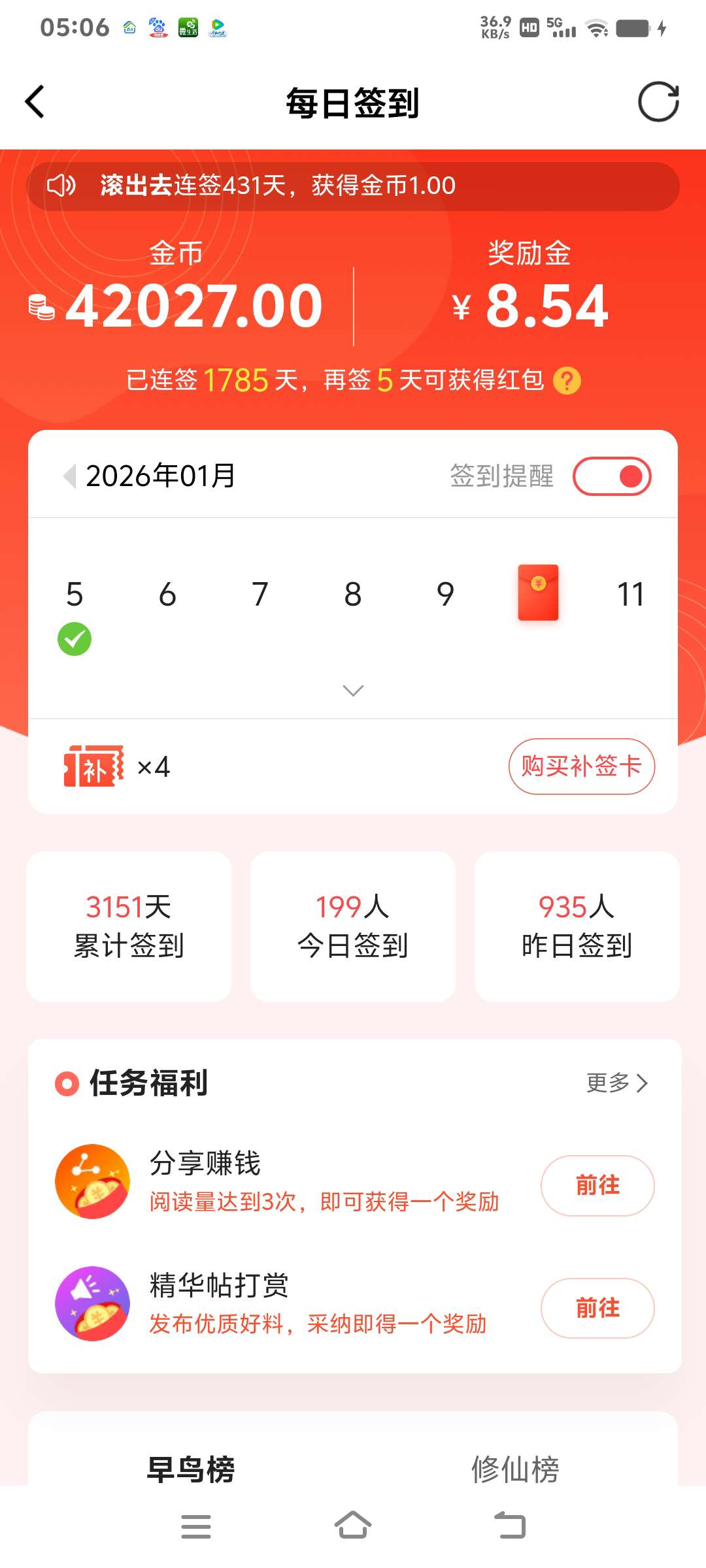Refresh the 每日签到 page

click(658, 102)
